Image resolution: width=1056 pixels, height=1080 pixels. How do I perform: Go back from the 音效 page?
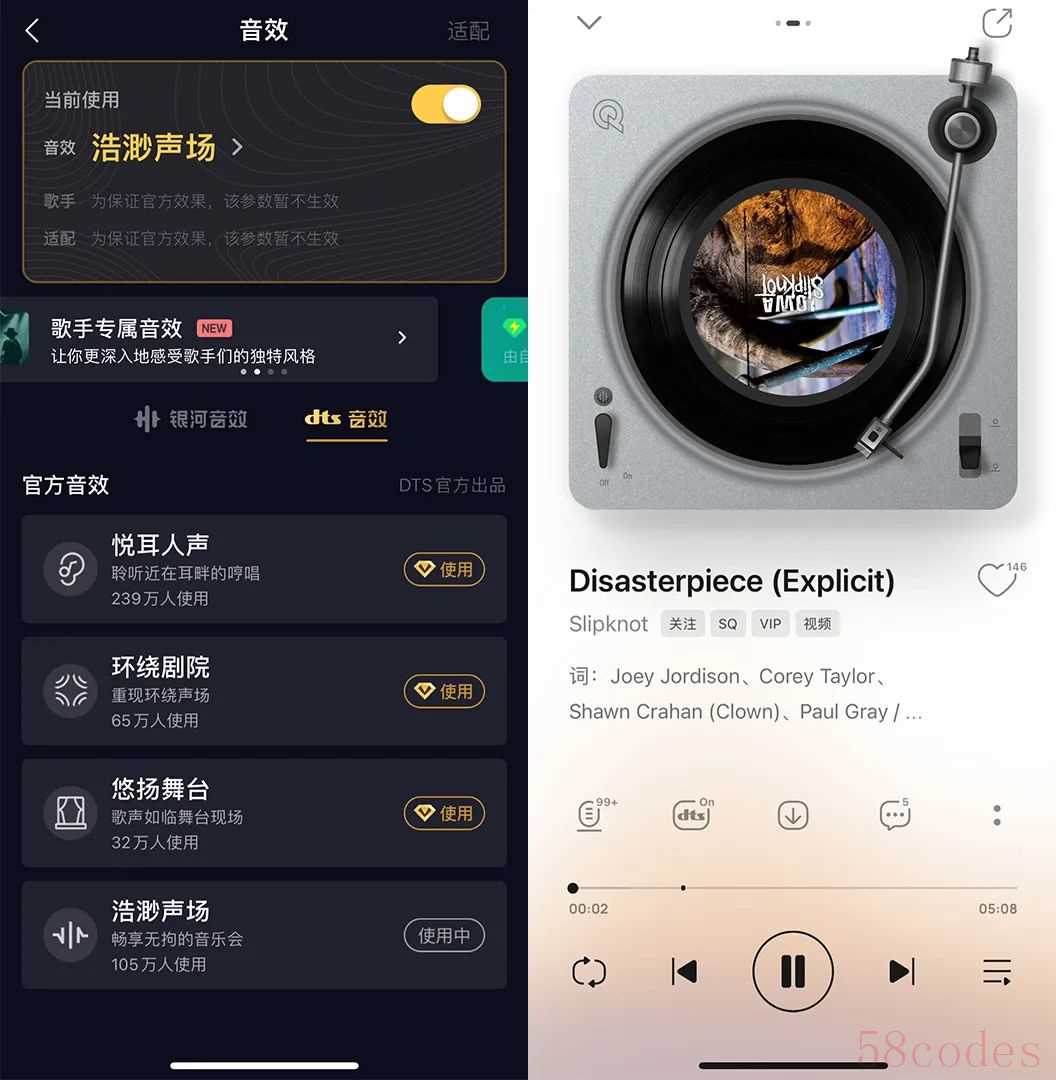32,31
